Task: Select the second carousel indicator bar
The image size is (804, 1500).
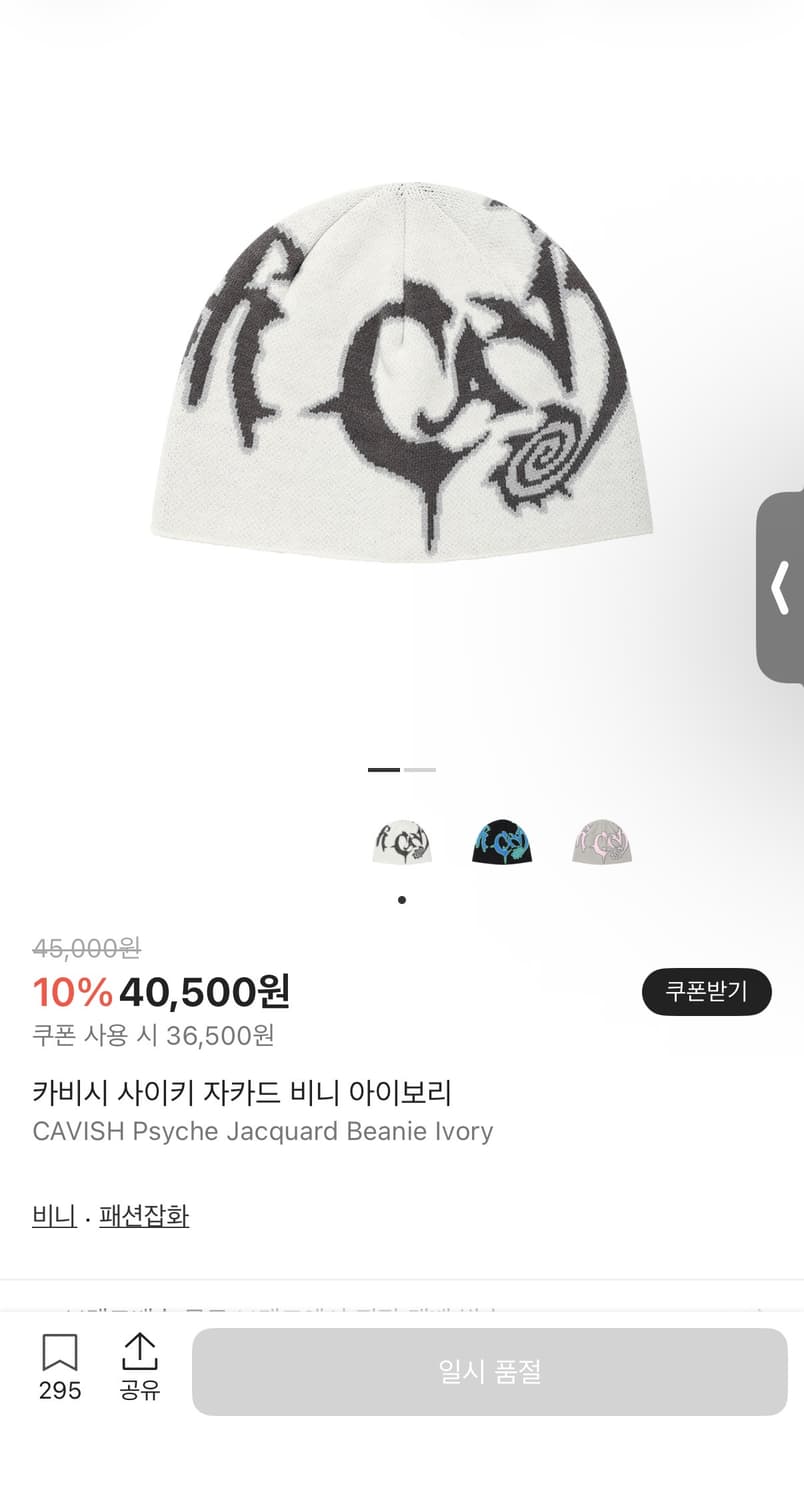Action: (419, 770)
